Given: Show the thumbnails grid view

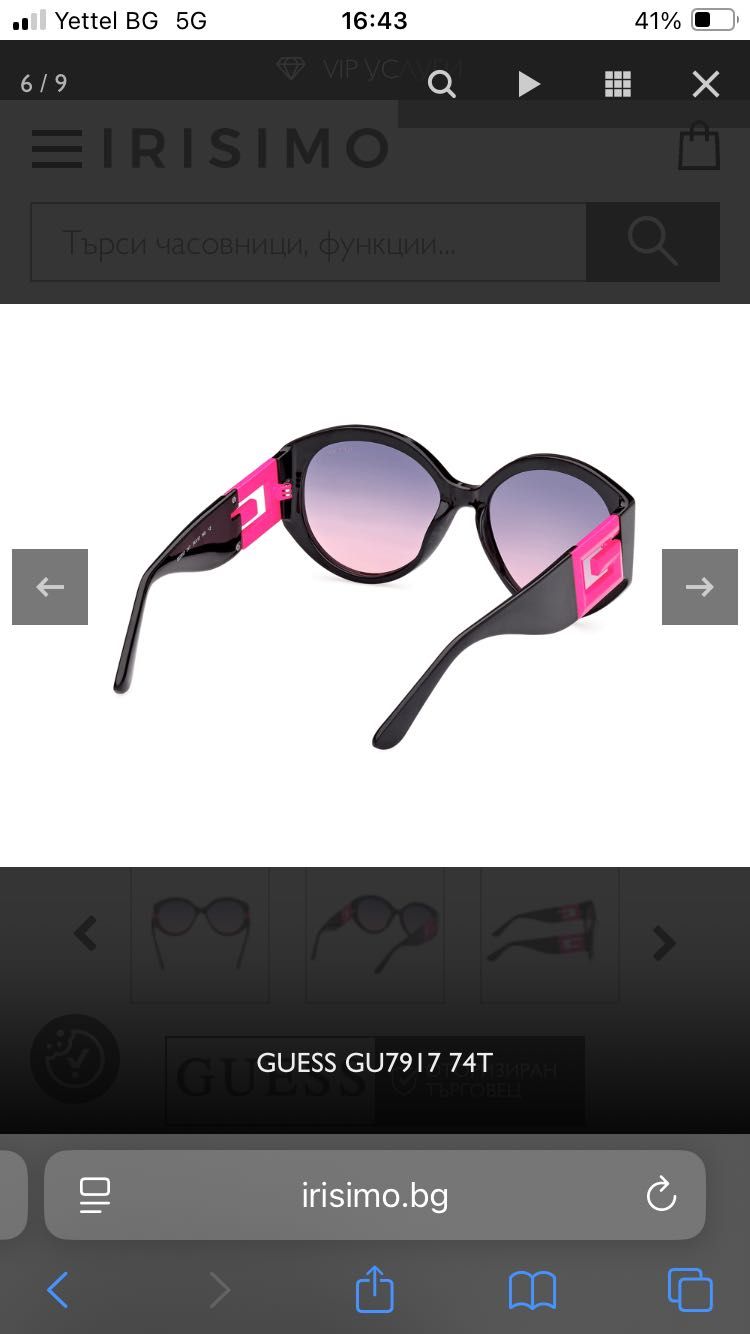Looking at the screenshot, I should (618, 85).
